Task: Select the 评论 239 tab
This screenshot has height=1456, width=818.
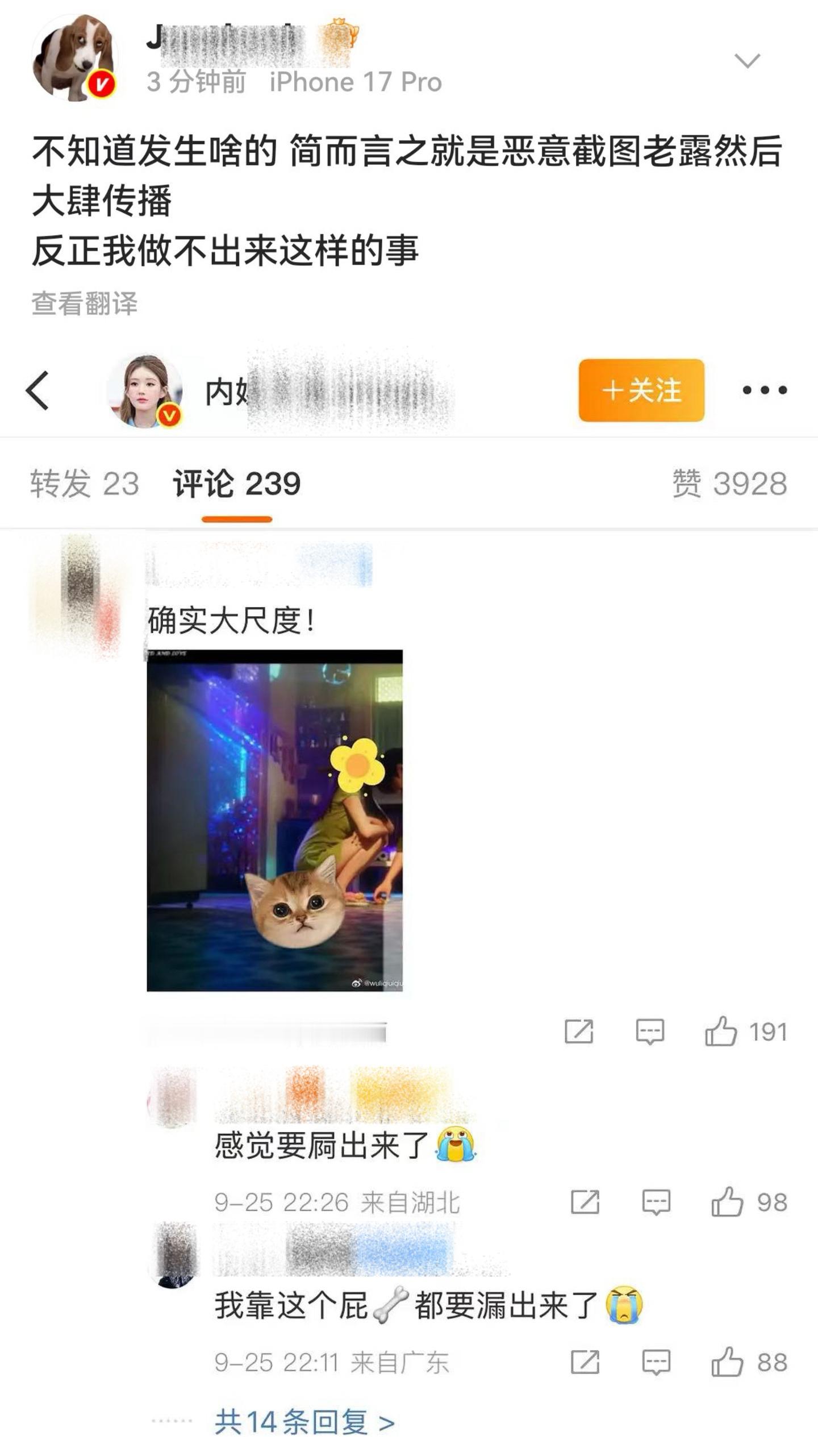Action: click(237, 484)
